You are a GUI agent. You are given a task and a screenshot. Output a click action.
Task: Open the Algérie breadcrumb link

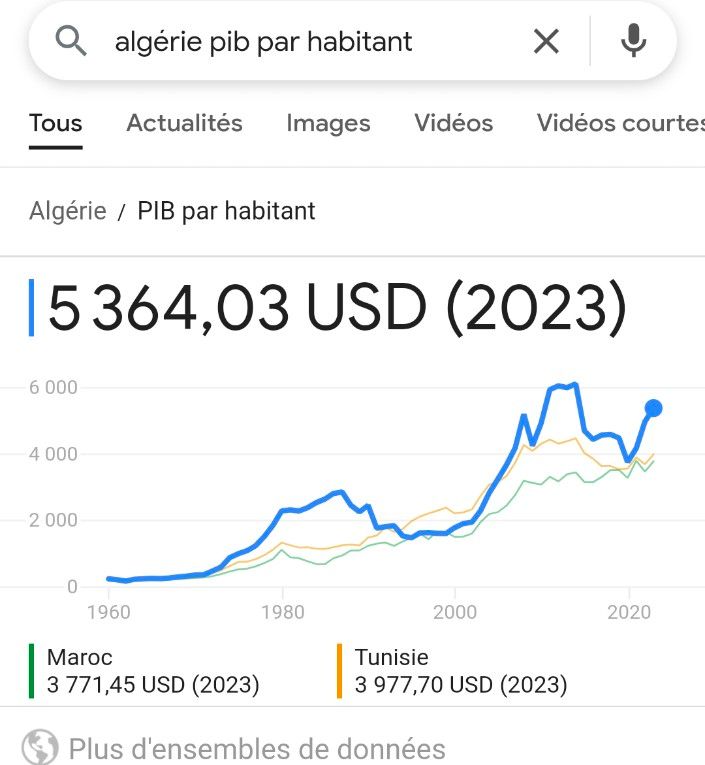[x=68, y=211]
